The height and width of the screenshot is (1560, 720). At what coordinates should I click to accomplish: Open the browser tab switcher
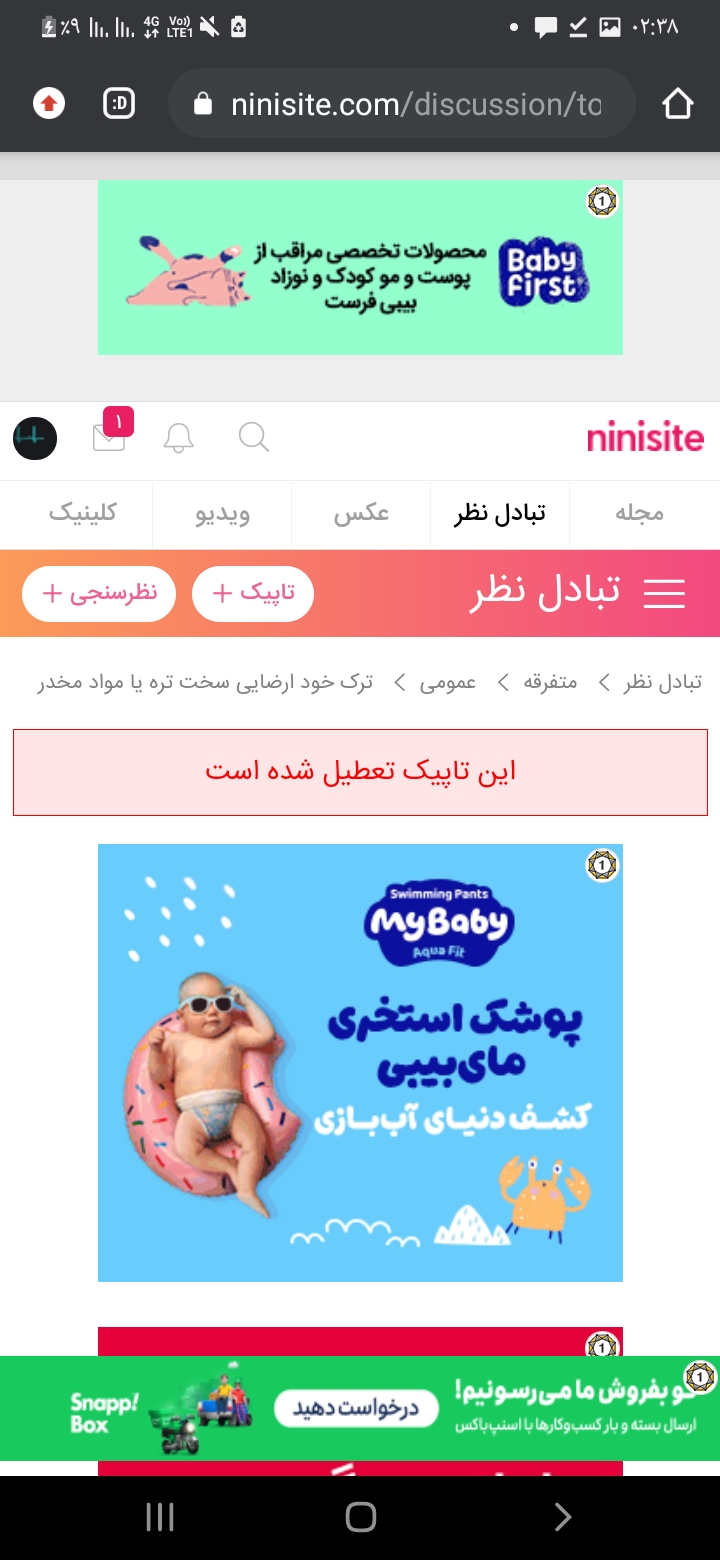point(119,103)
